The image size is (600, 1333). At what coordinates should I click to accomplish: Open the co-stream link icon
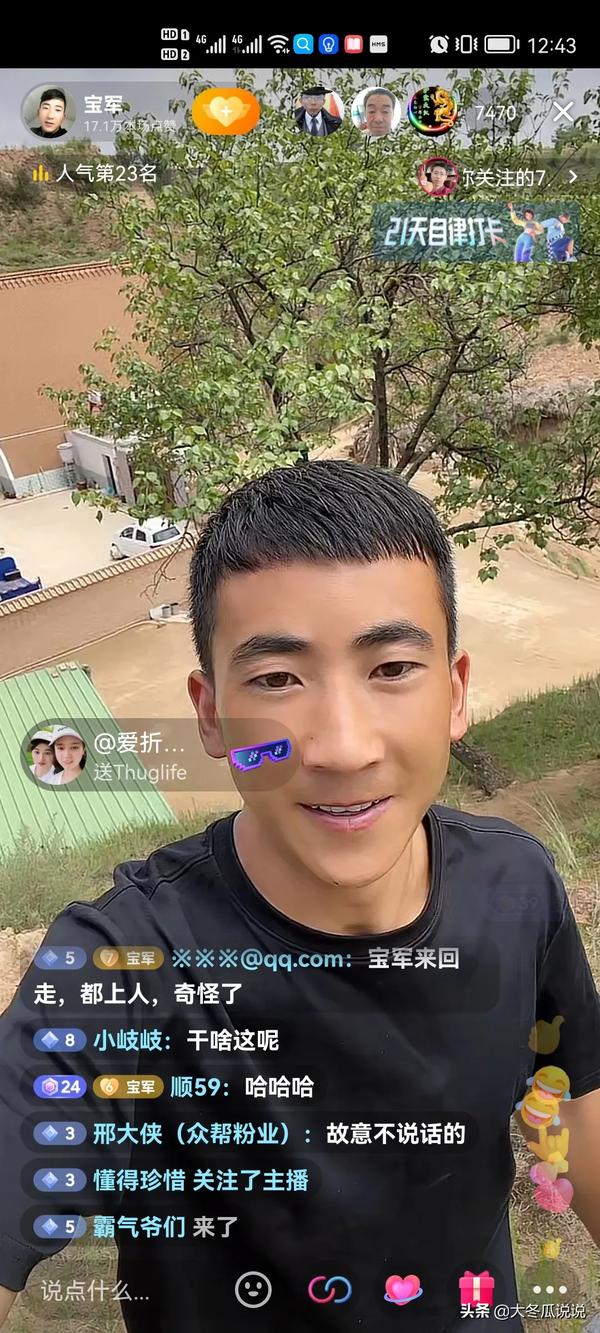click(x=329, y=1289)
